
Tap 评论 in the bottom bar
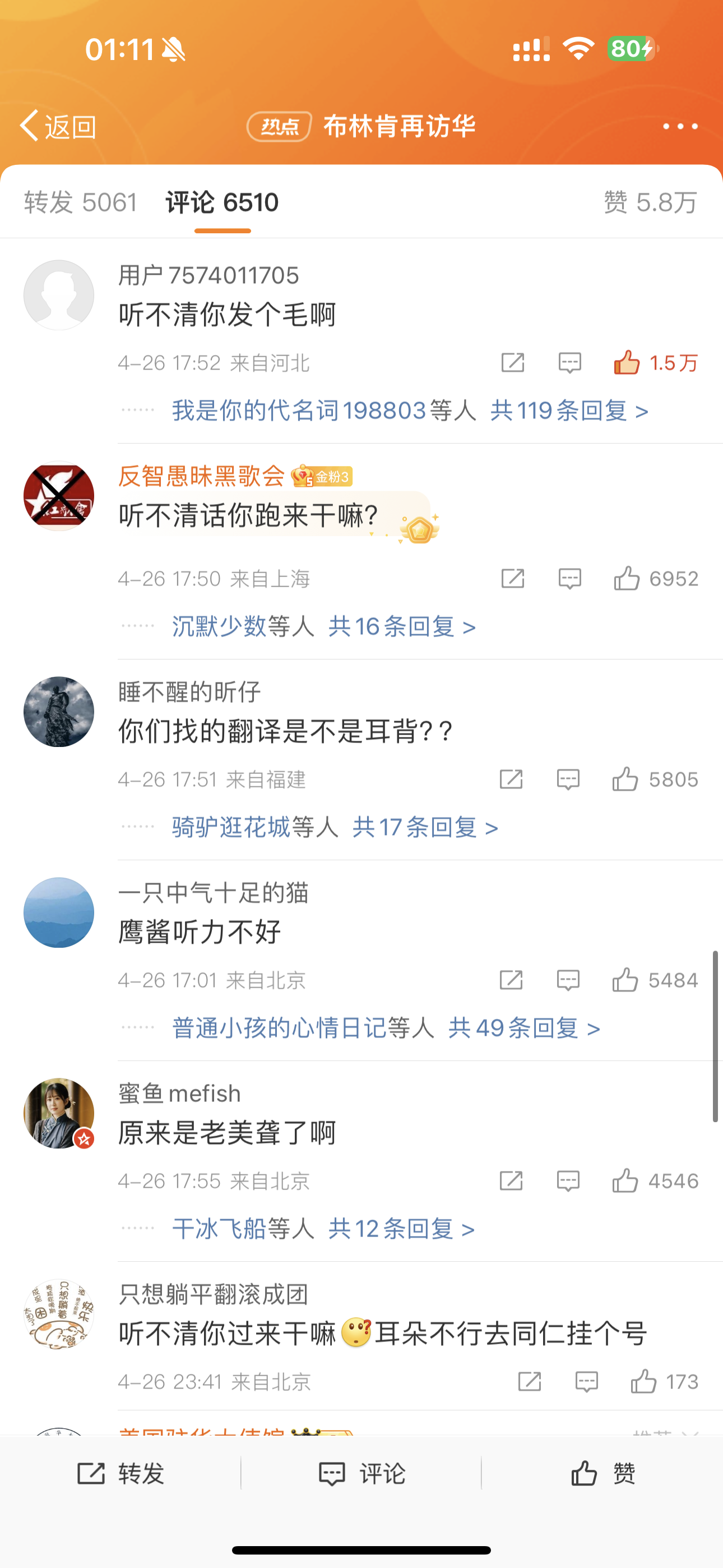coord(362,1474)
